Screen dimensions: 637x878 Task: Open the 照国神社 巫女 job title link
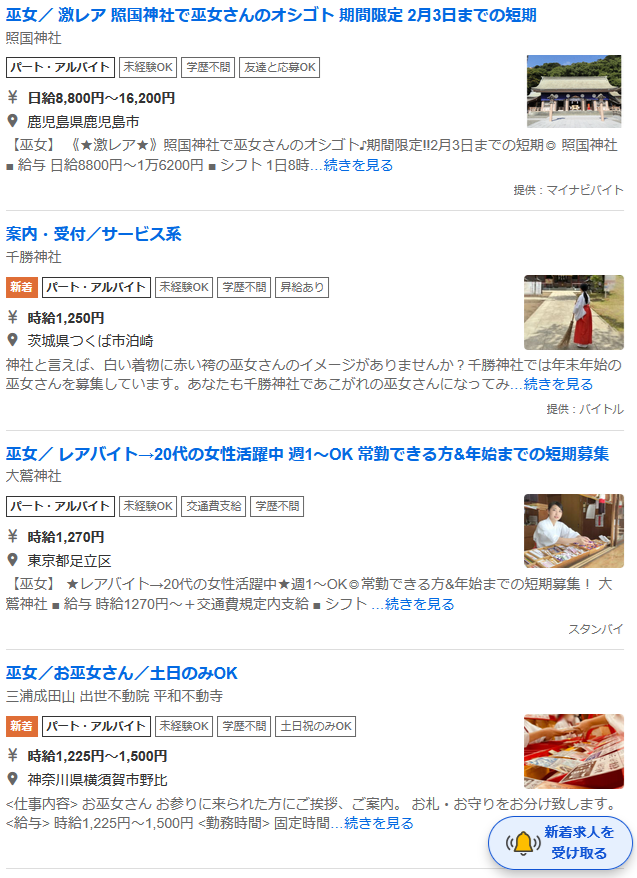pyautogui.click(x=271, y=15)
